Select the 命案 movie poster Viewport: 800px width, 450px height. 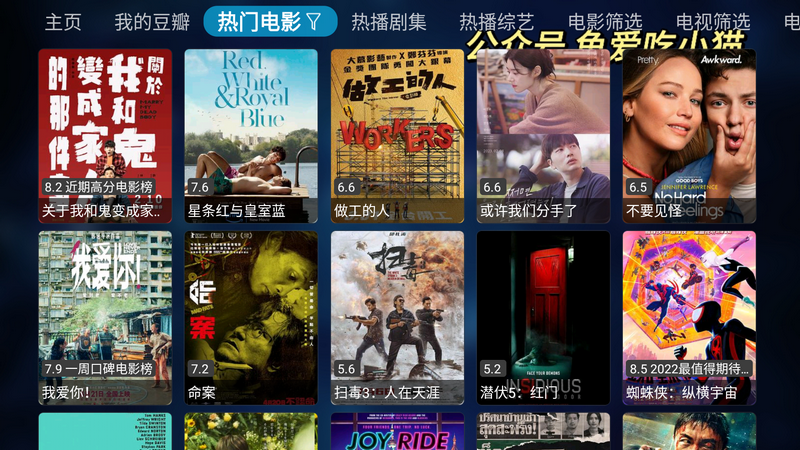pos(251,318)
